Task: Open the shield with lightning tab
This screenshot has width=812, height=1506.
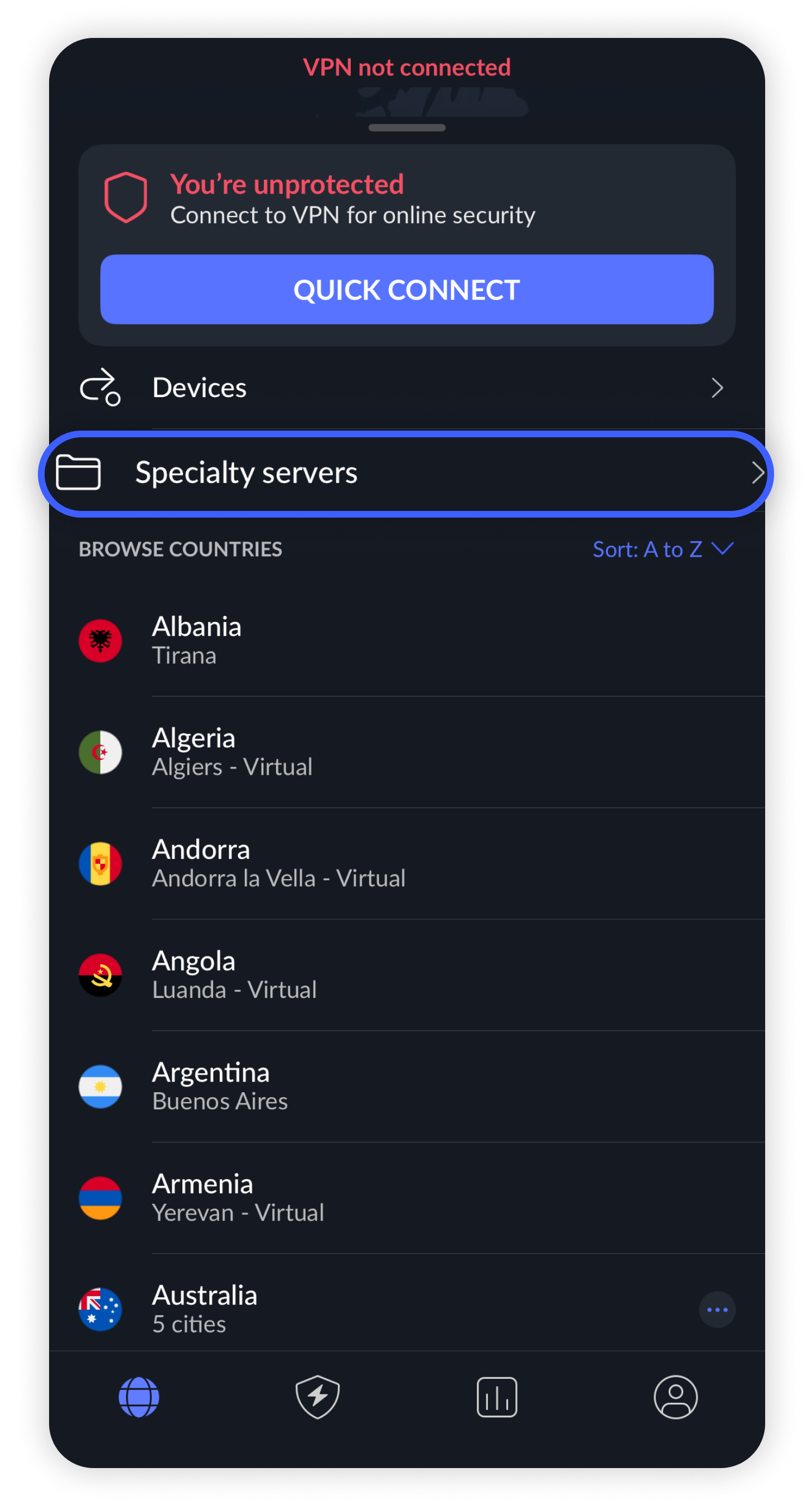Action: 317,1397
